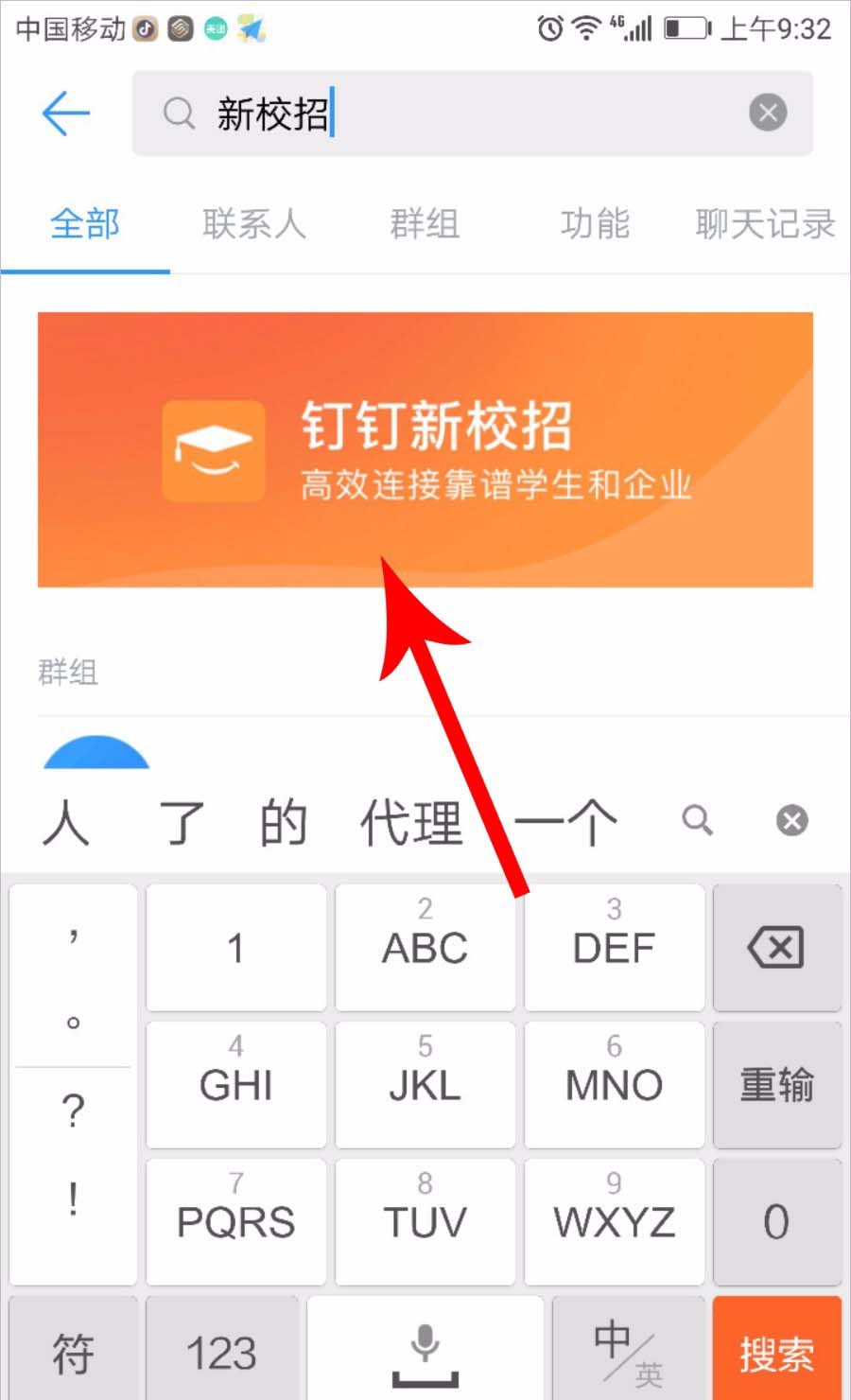The height and width of the screenshot is (1400, 851).
Task: Choose the 一个 word suggestion
Action: pos(565,822)
